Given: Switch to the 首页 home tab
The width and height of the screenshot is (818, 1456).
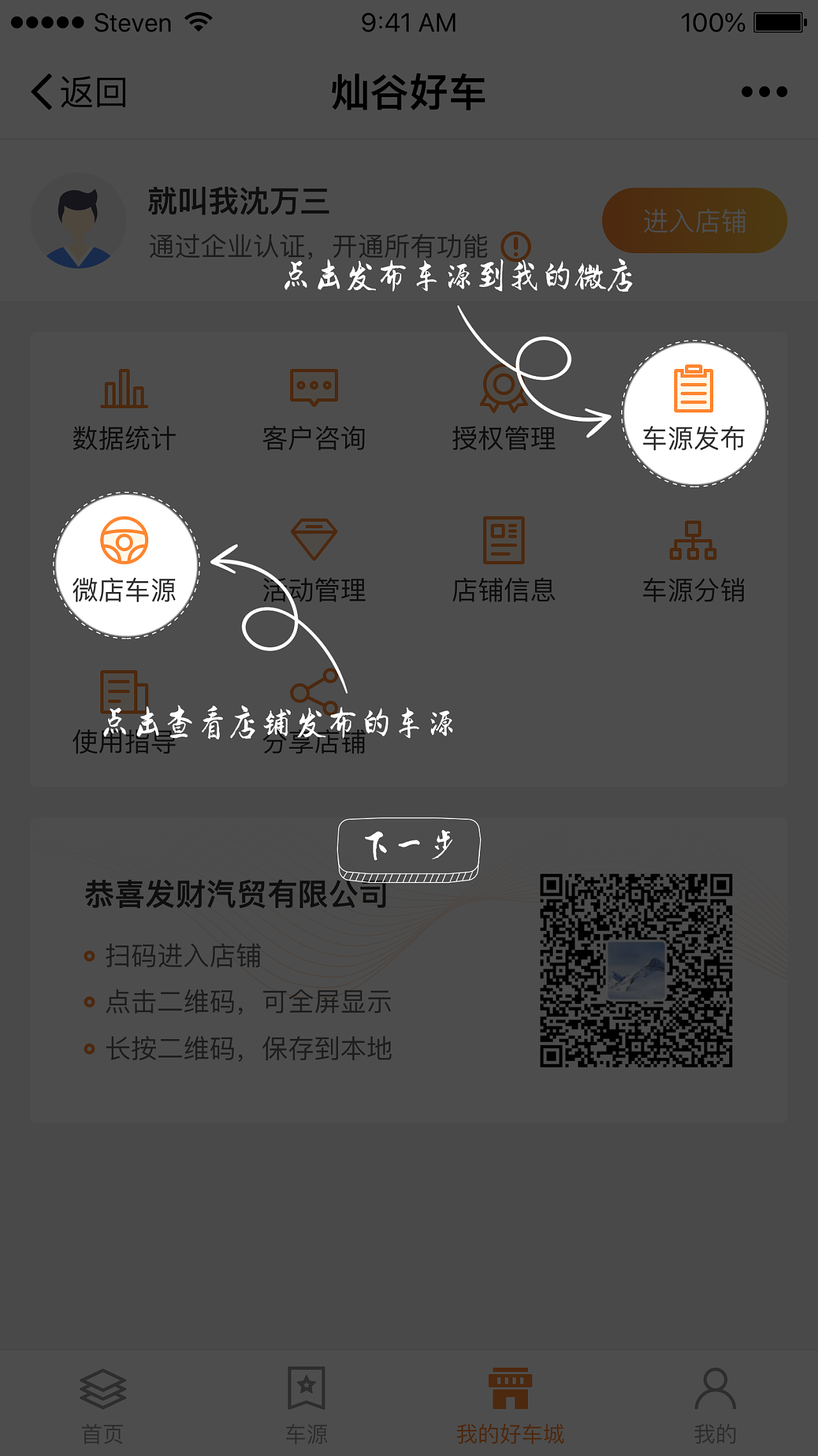Looking at the screenshot, I should (102, 1400).
